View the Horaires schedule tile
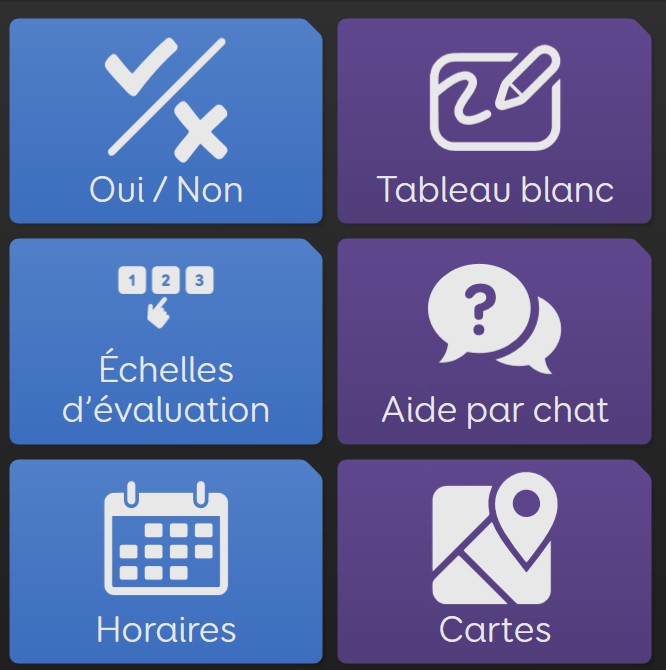The height and width of the screenshot is (670, 666). tap(166, 560)
